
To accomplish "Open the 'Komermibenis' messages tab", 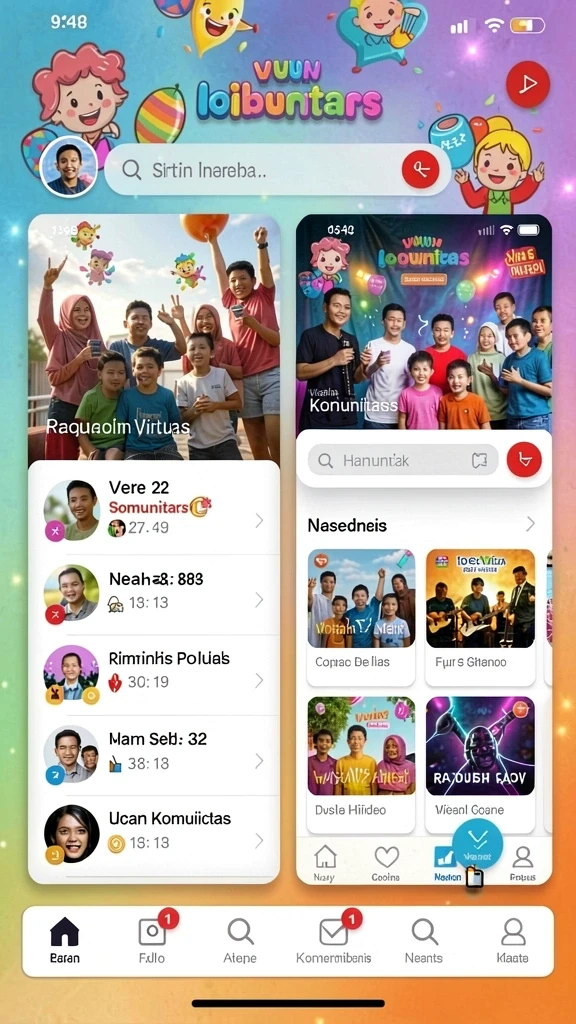I will pyautogui.click(x=334, y=940).
